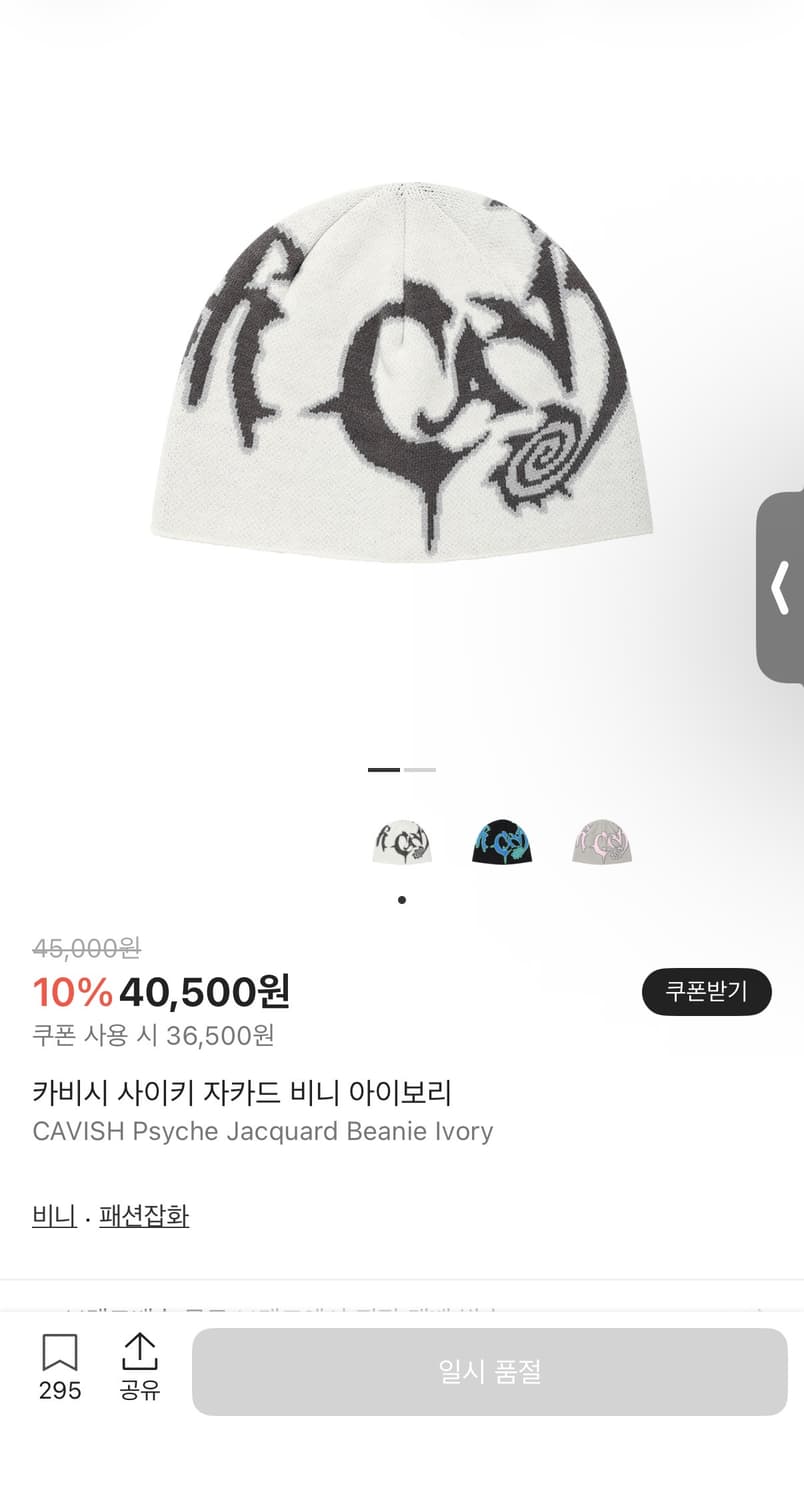The width and height of the screenshot is (804, 1500).
Task: Tap the dot indicator below color options
Action: coord(402,899)
